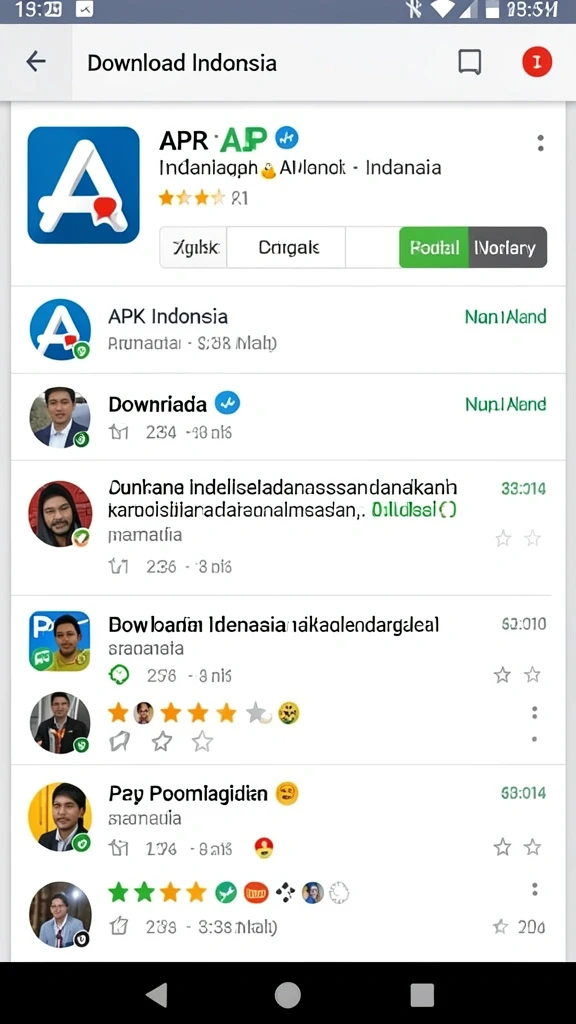Tap the green Rodal button

434,248
